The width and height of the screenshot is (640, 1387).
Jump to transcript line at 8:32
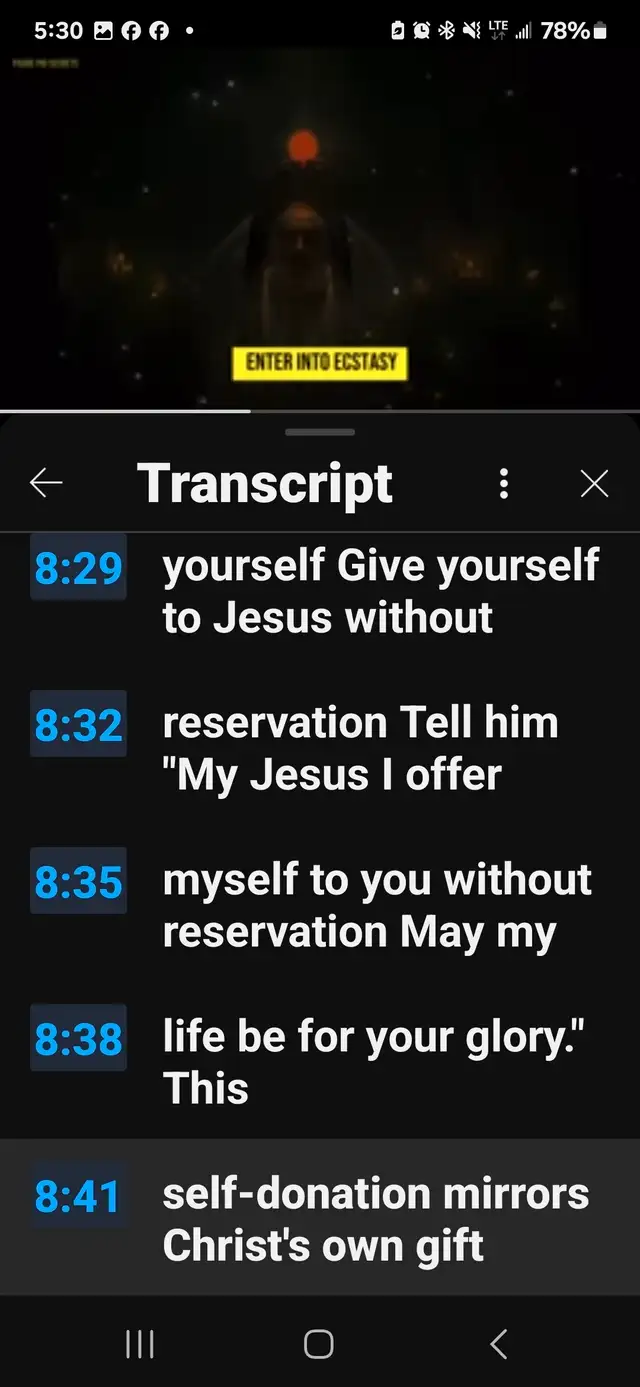click(x=79, y=725)
